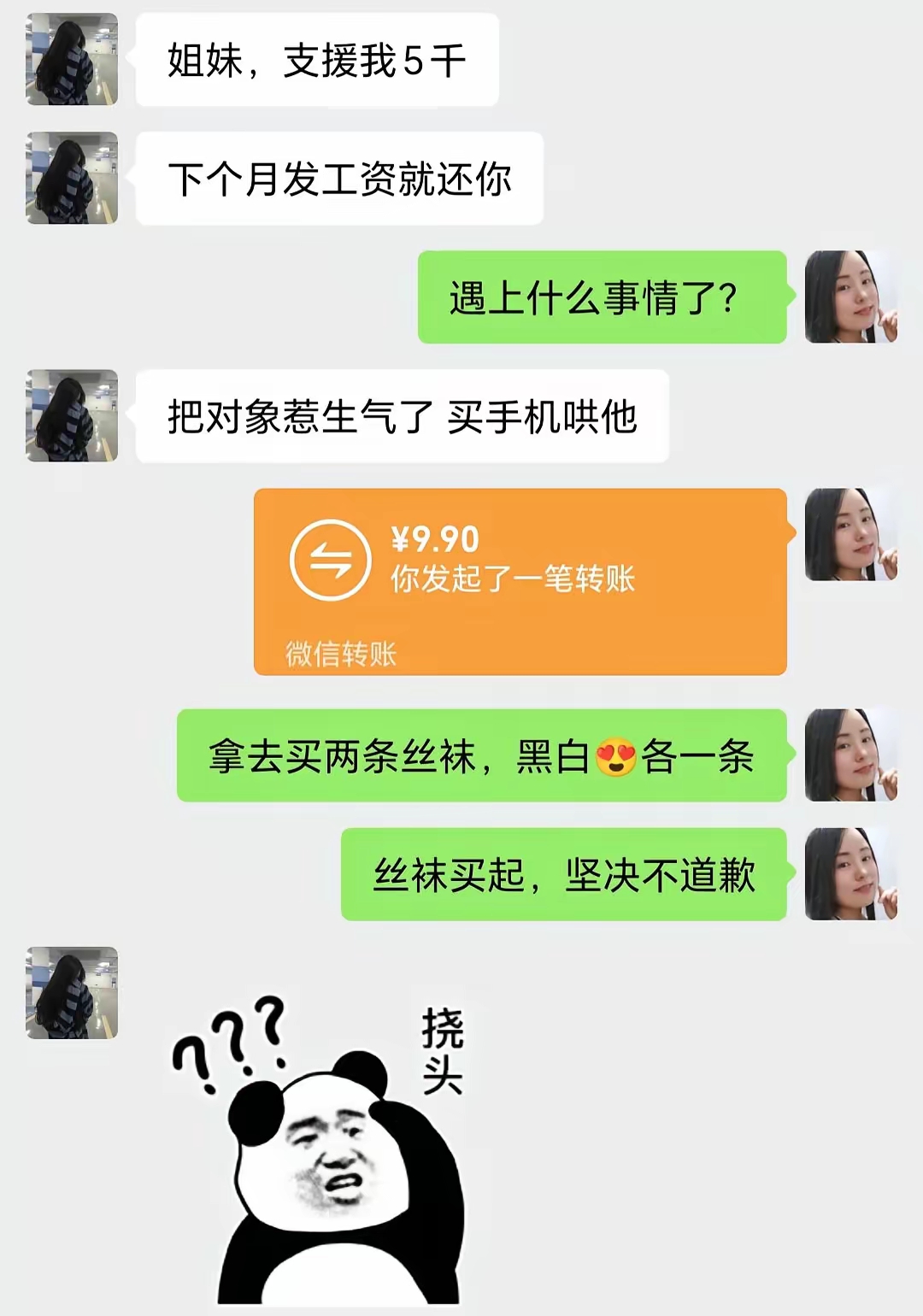Open sender profile next to 把对象惹生气了 message
This screenshot has height=1316, width=923.
point(72,415)
